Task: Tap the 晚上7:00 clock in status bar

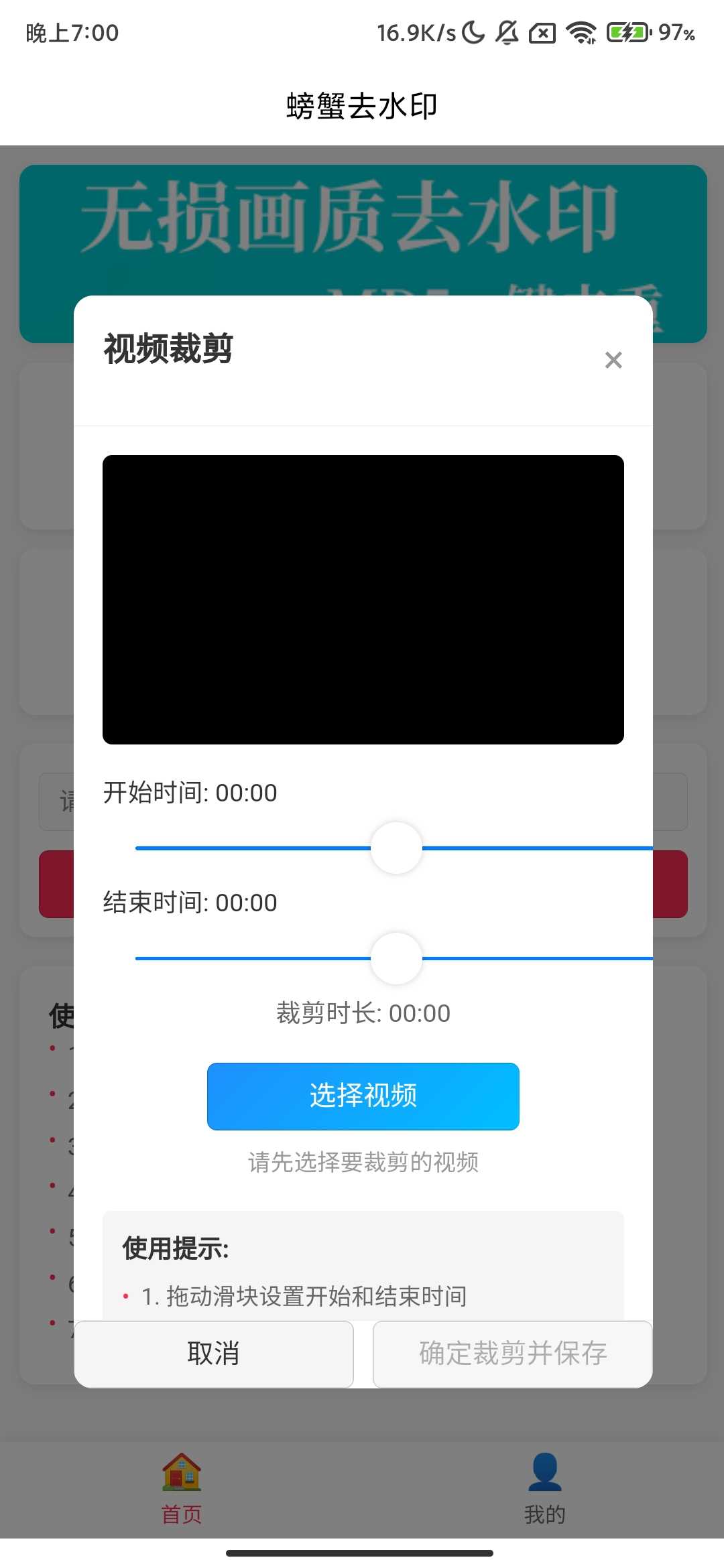Action: (70, 31)
